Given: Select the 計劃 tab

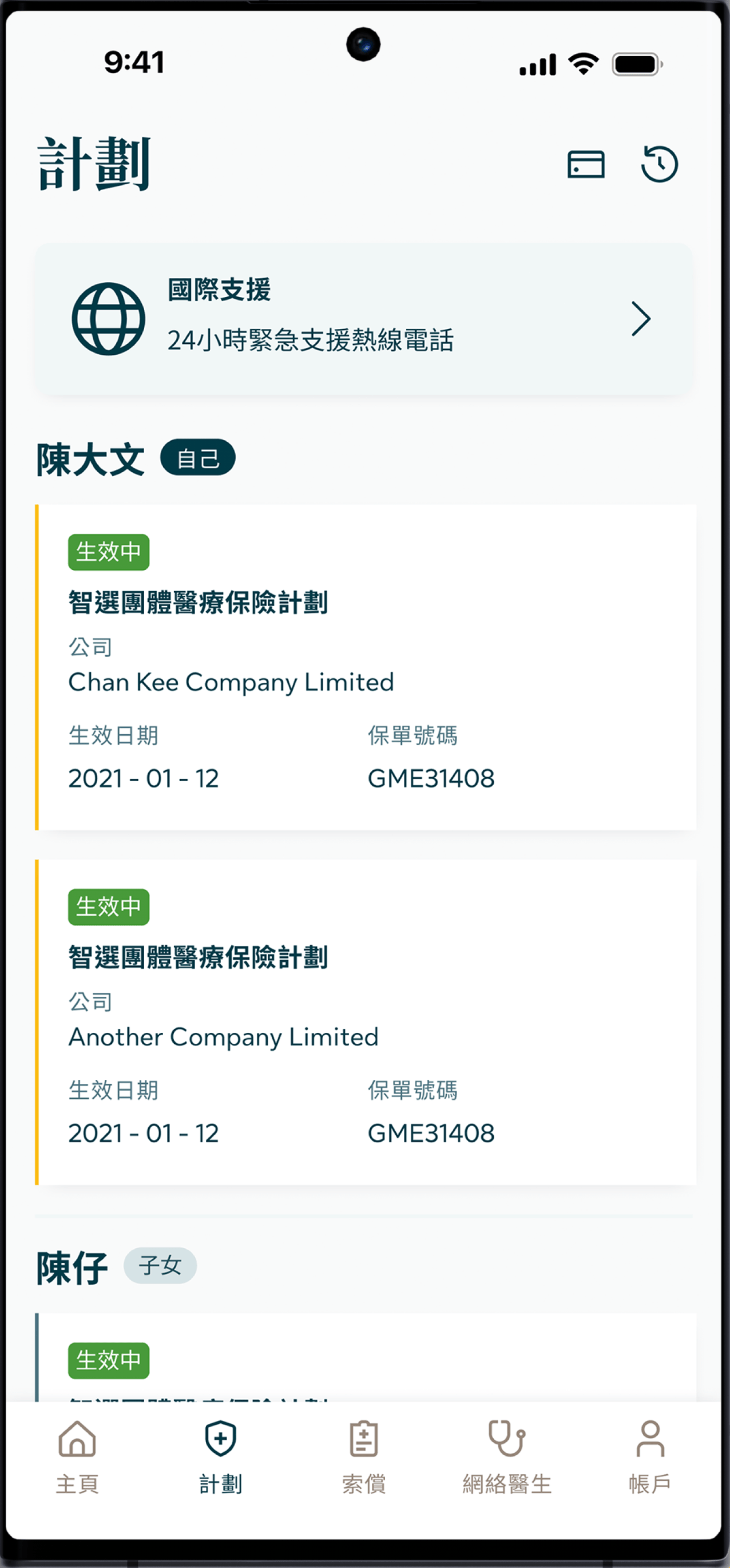Looking at the screenshot, I should [x=220, y=1456].
